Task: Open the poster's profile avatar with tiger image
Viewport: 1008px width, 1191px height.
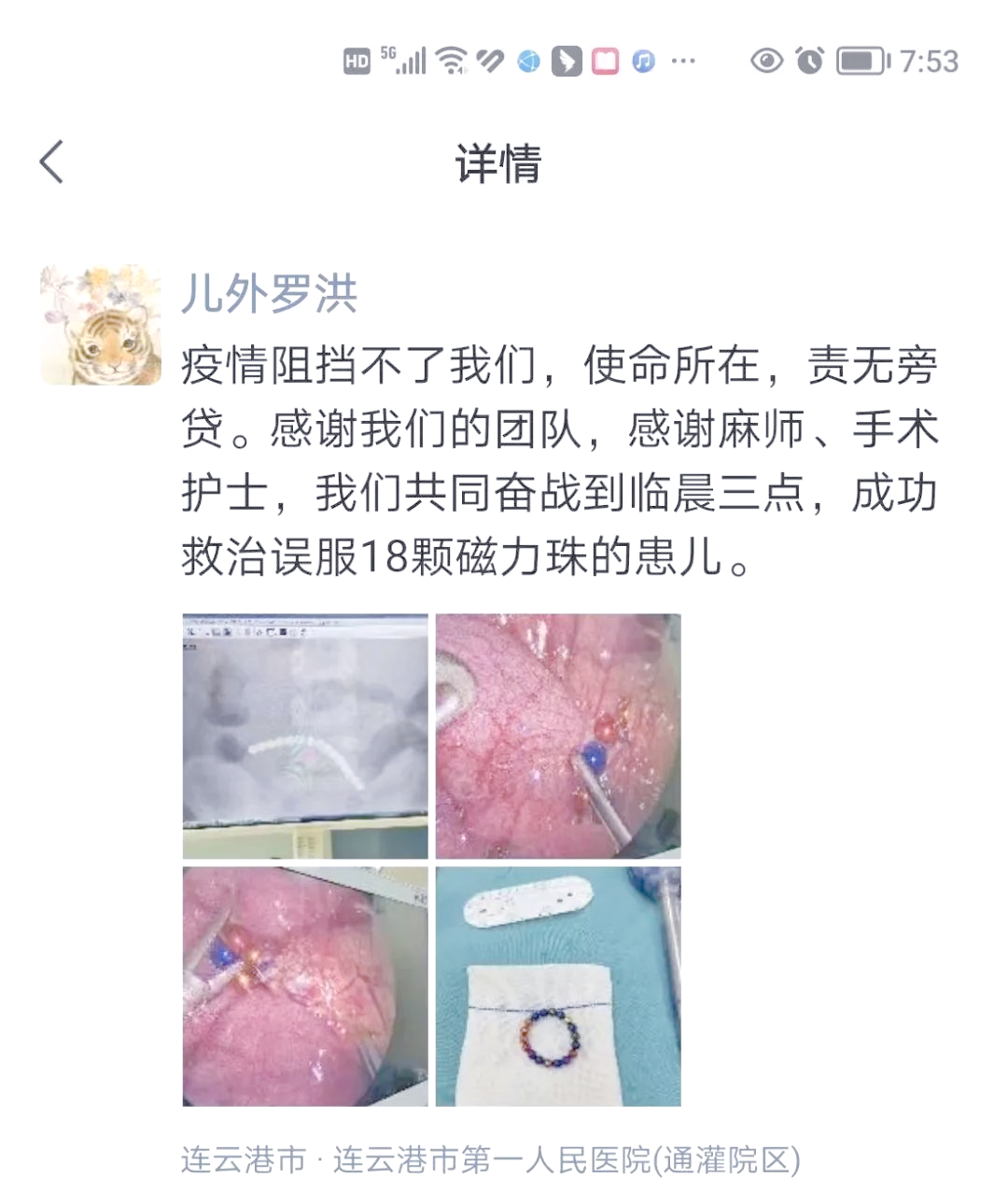Action: pos(101,323)
